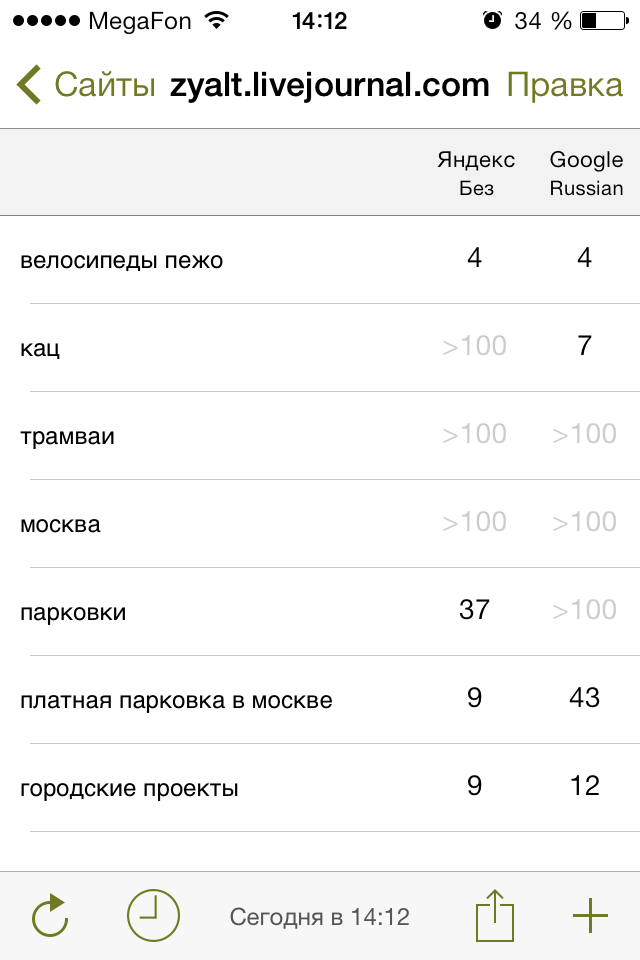Add a new keyword with plus

pyautogui.click(x=590, y=915)
